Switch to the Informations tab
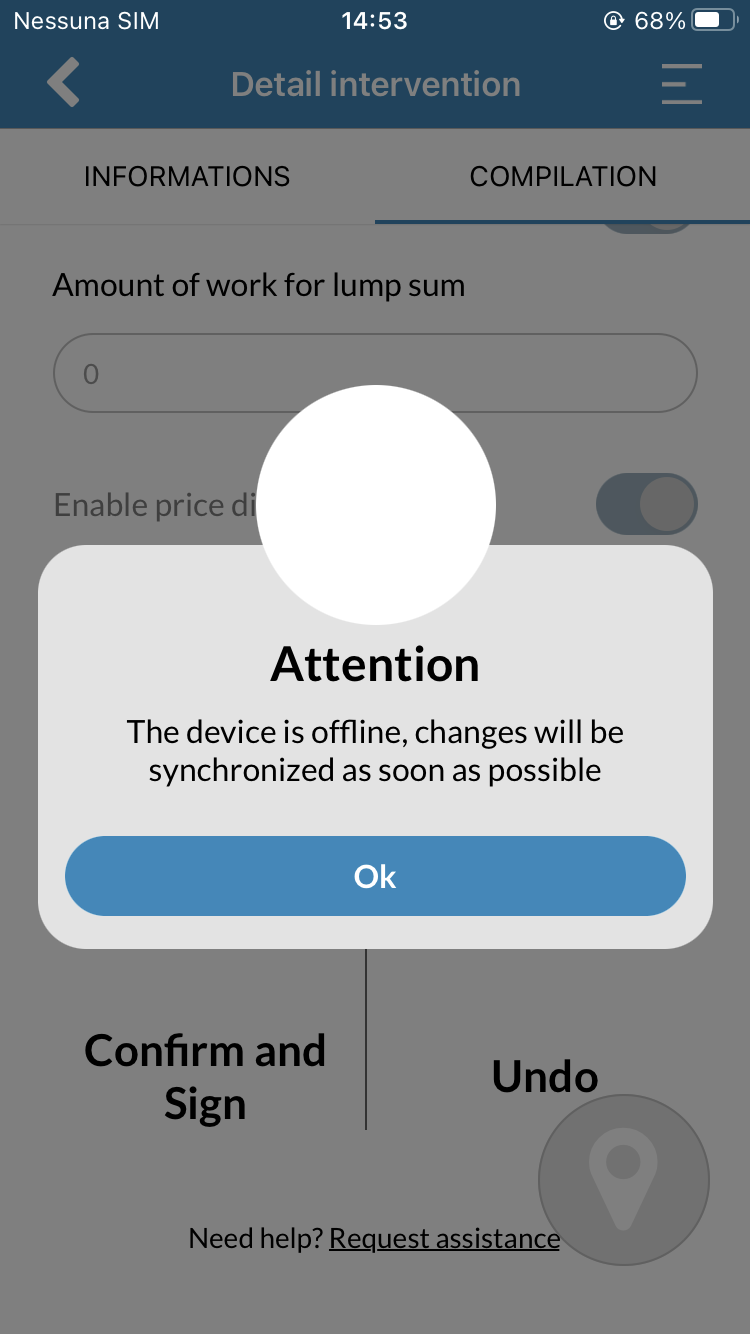750x1334 pixels. click(187, 177)
